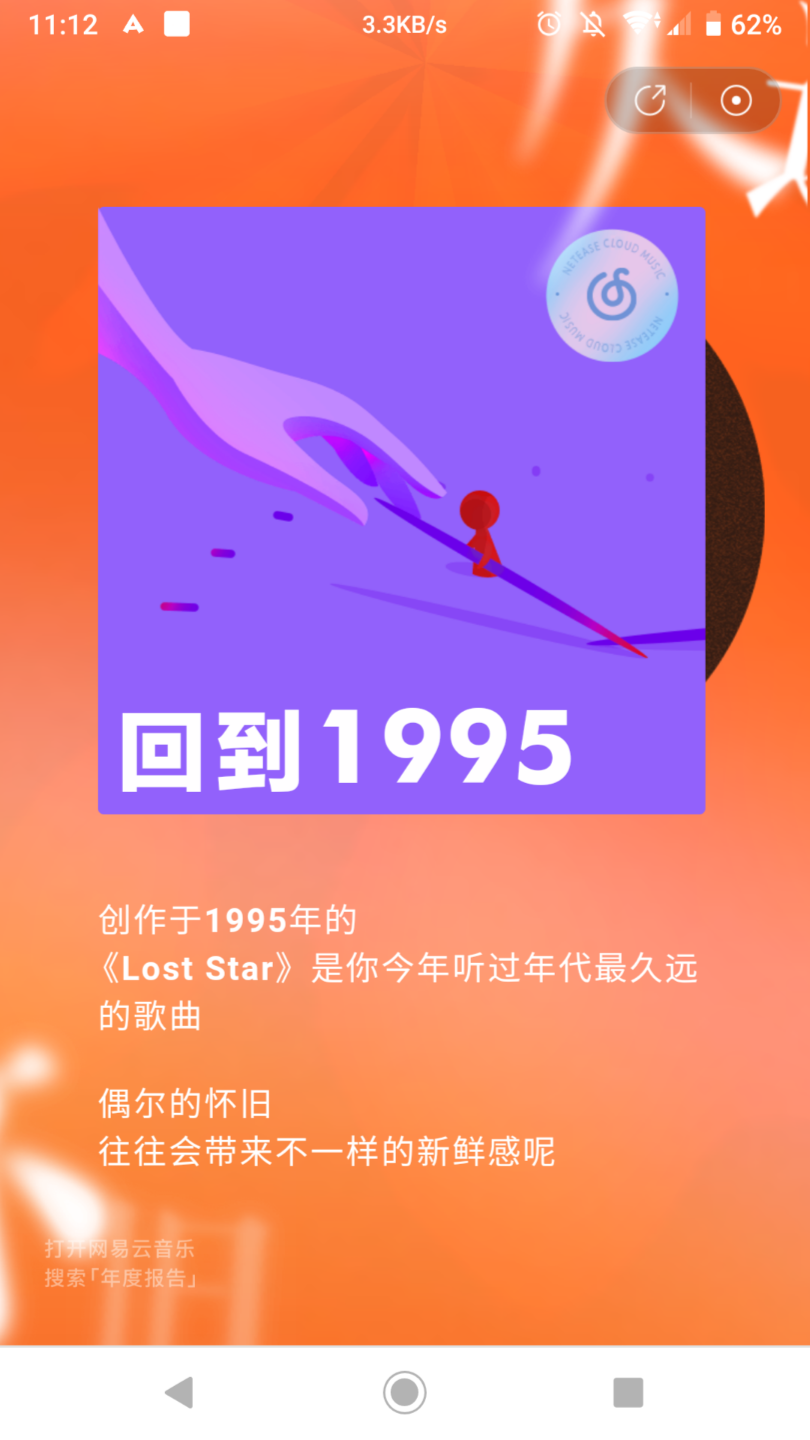This screenshot has height=1440, width=810.
Task: Tap the record-disc icon in top-right pill
Action: coord(735,100)
